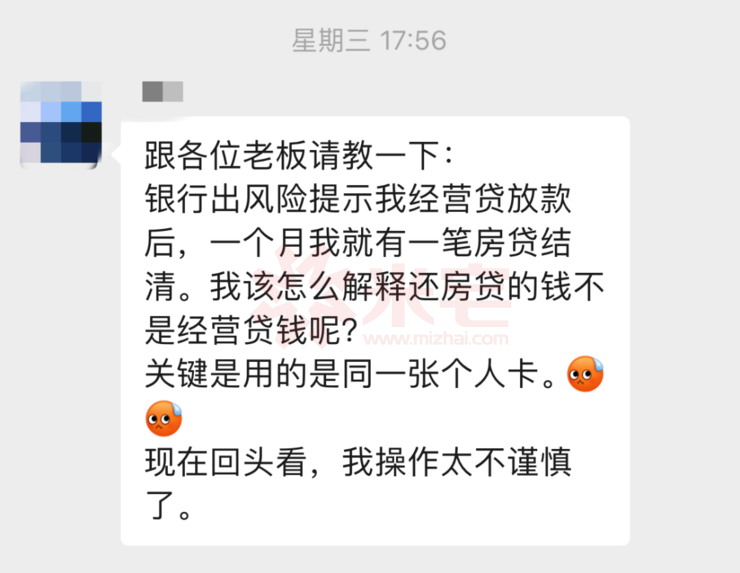The image size is (740, 573).
Task: Open the message sender's blurred avatar
Action: (x=61, y=123)
